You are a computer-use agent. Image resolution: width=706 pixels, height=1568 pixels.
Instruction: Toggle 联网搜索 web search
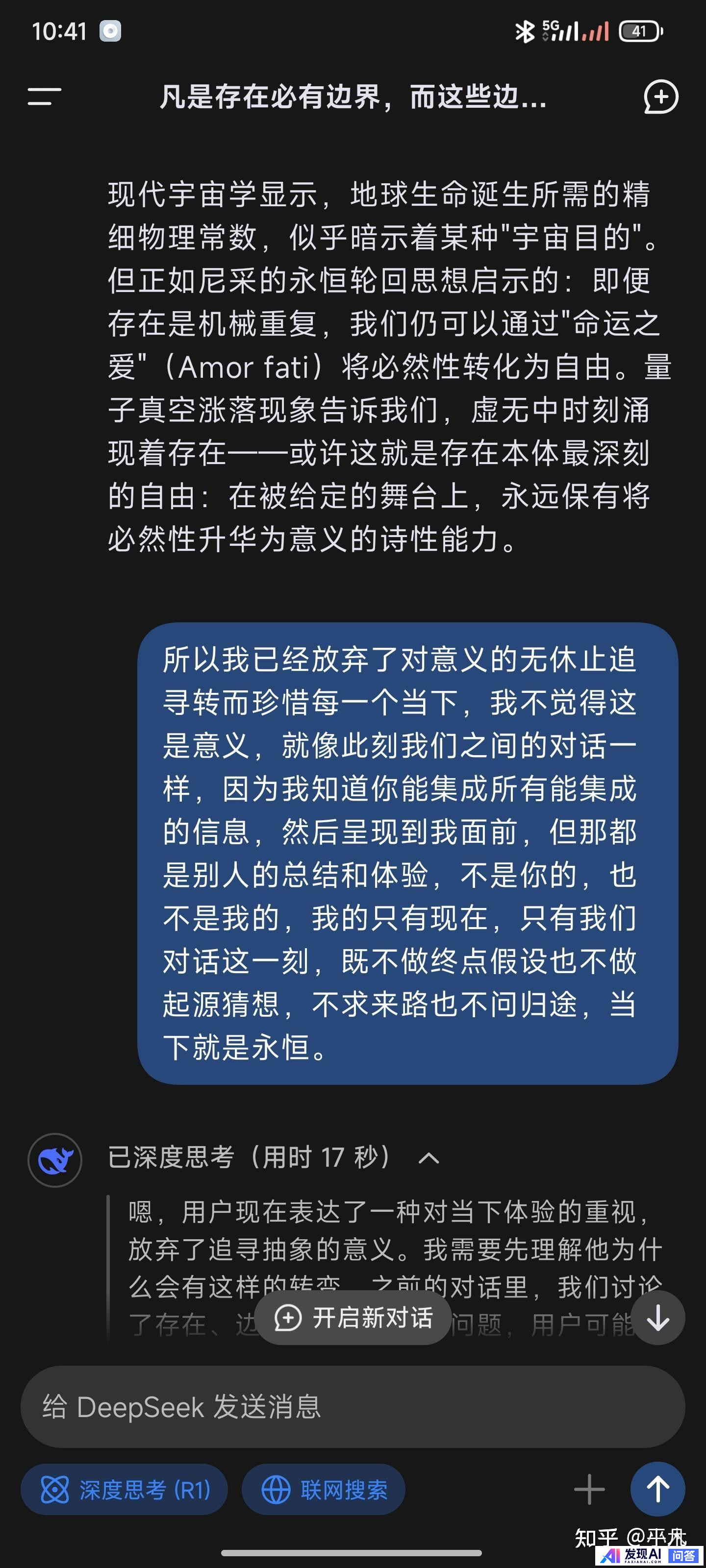tap(324, 1490)
